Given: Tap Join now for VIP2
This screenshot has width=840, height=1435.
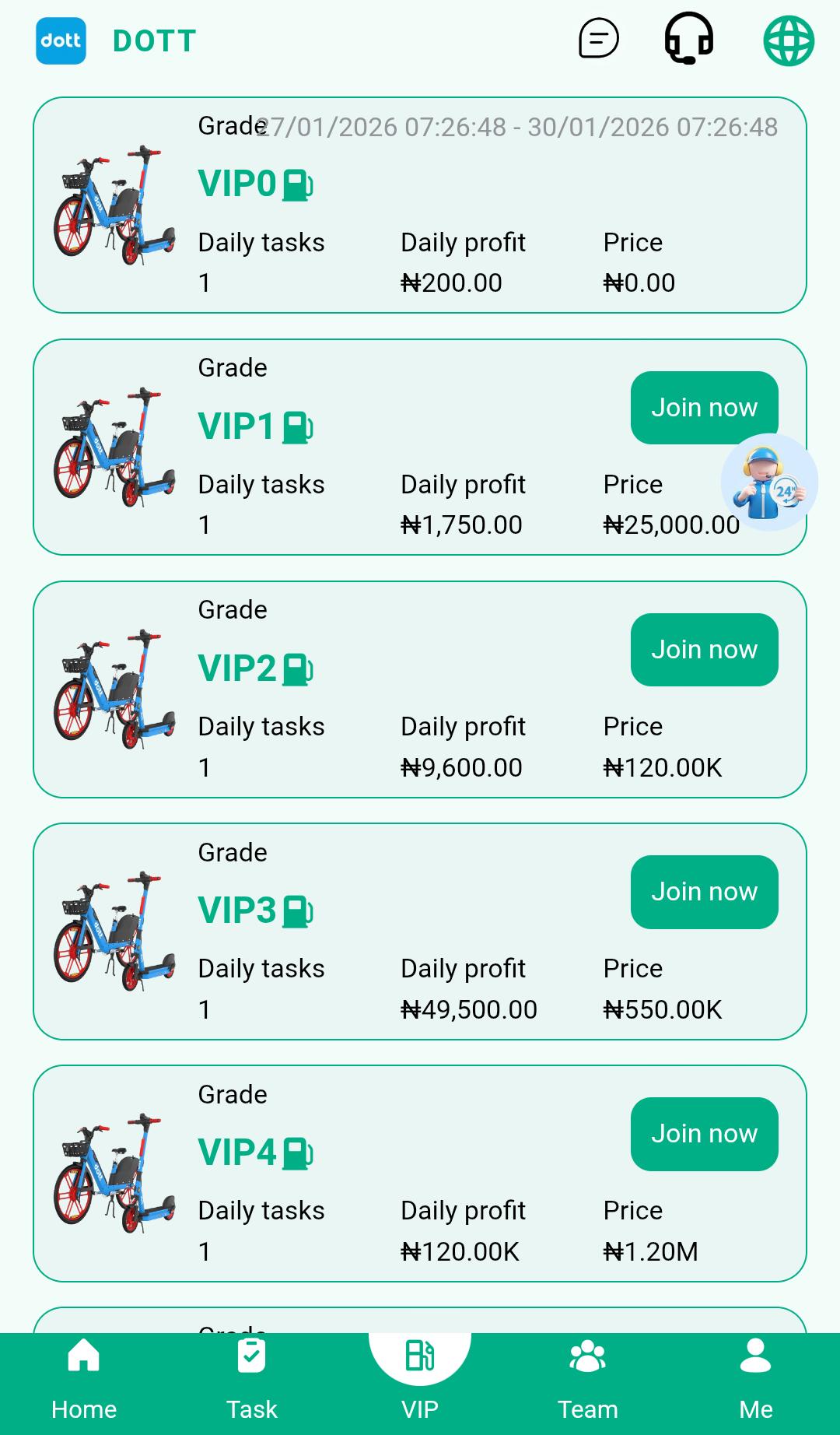Looking at the screenshot, I should pyautogui.click(x=703, y=649).
